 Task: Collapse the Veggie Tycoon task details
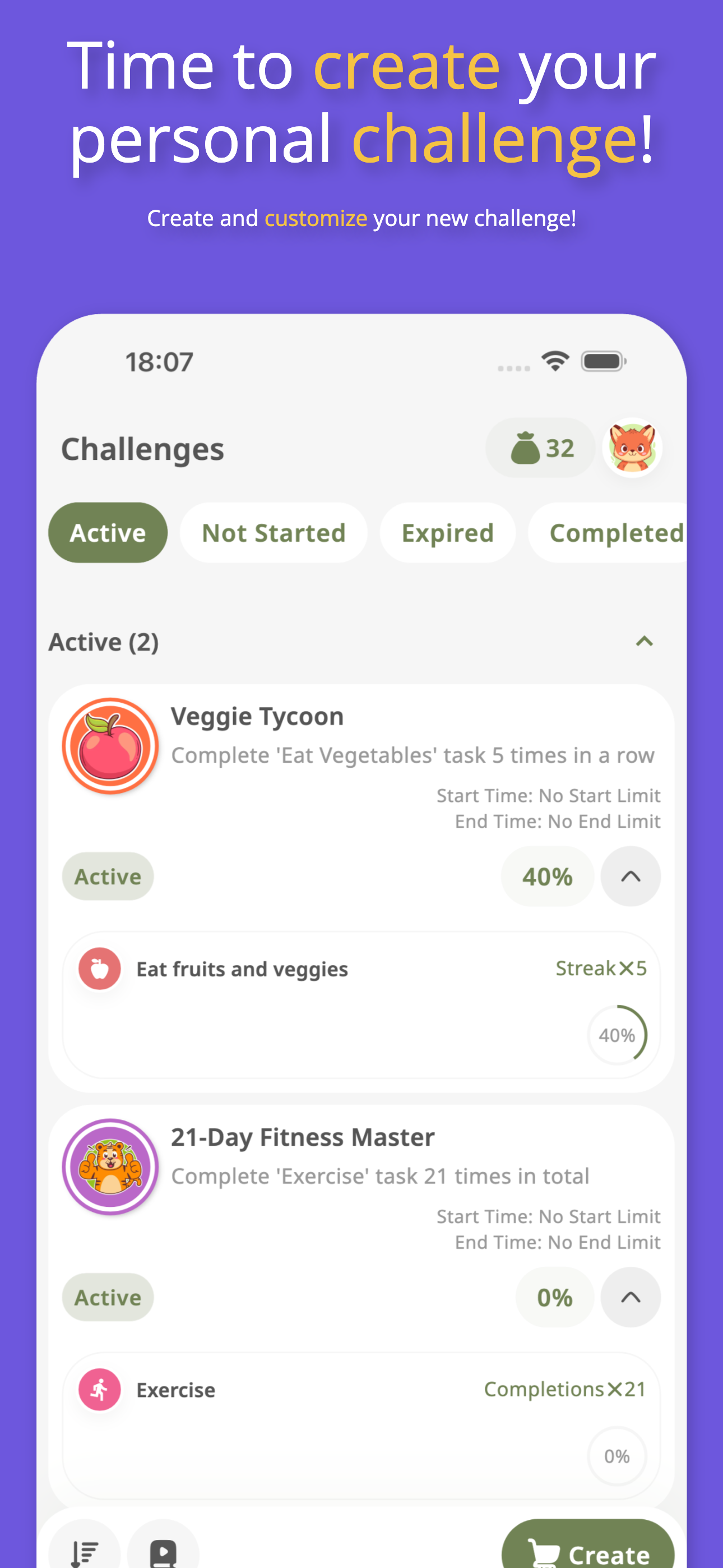(x=631, y=876)
